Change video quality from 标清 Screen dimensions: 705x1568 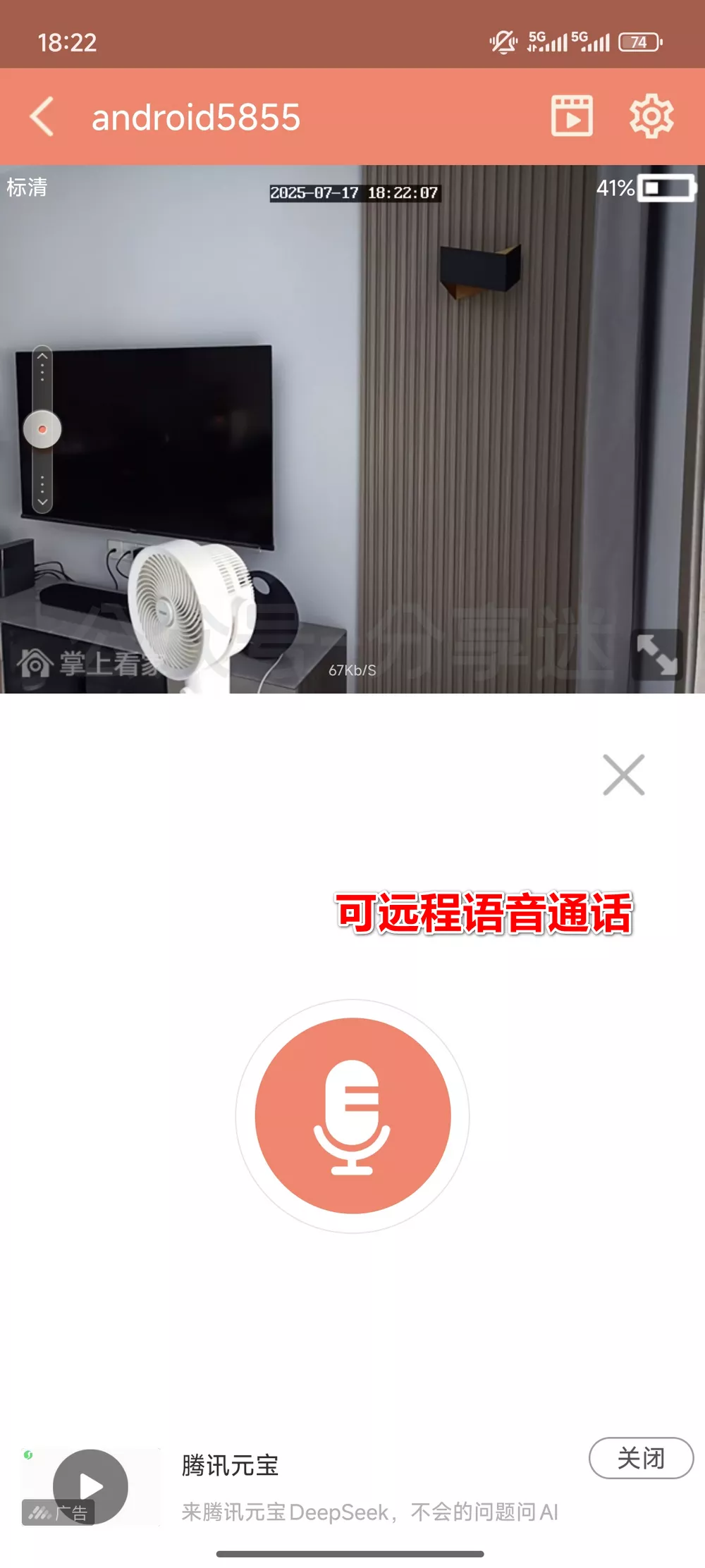[27, 187]
